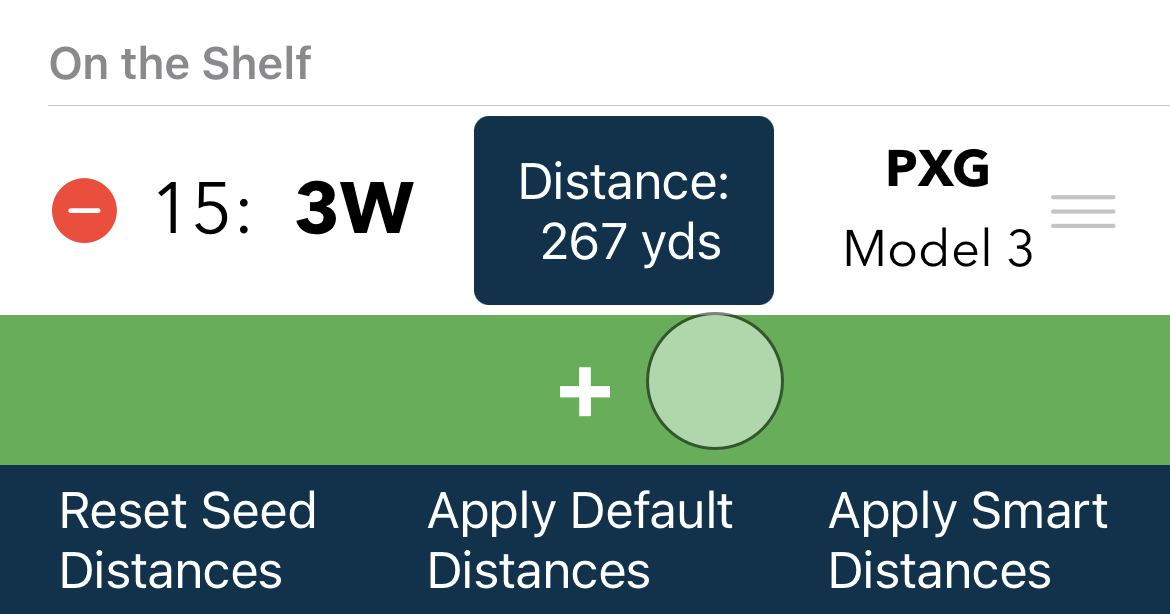1170x614 pixels.
Task: Open the PXG Model 3 club details
Action: (x=938, y=211)
